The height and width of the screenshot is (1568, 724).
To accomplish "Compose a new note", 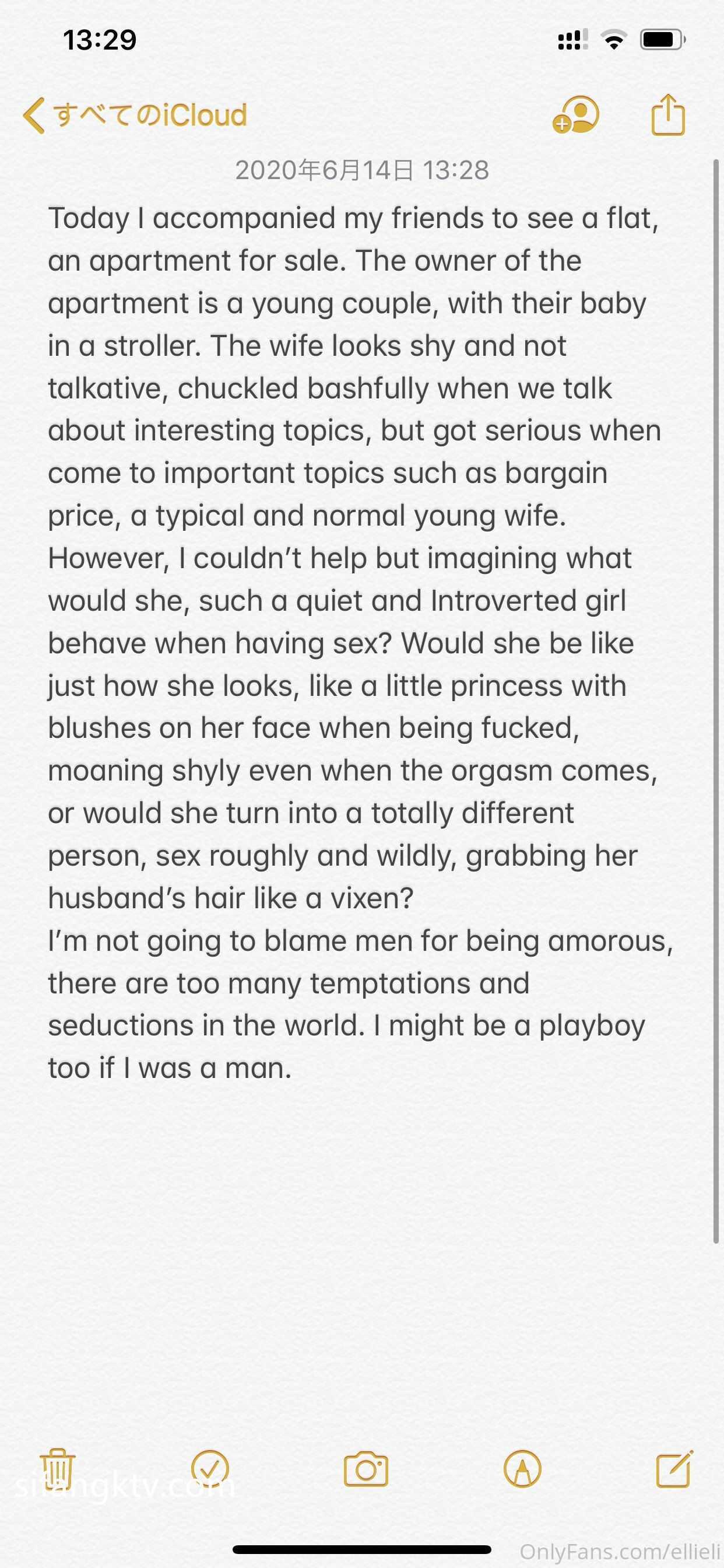I will click(674, 1468).
